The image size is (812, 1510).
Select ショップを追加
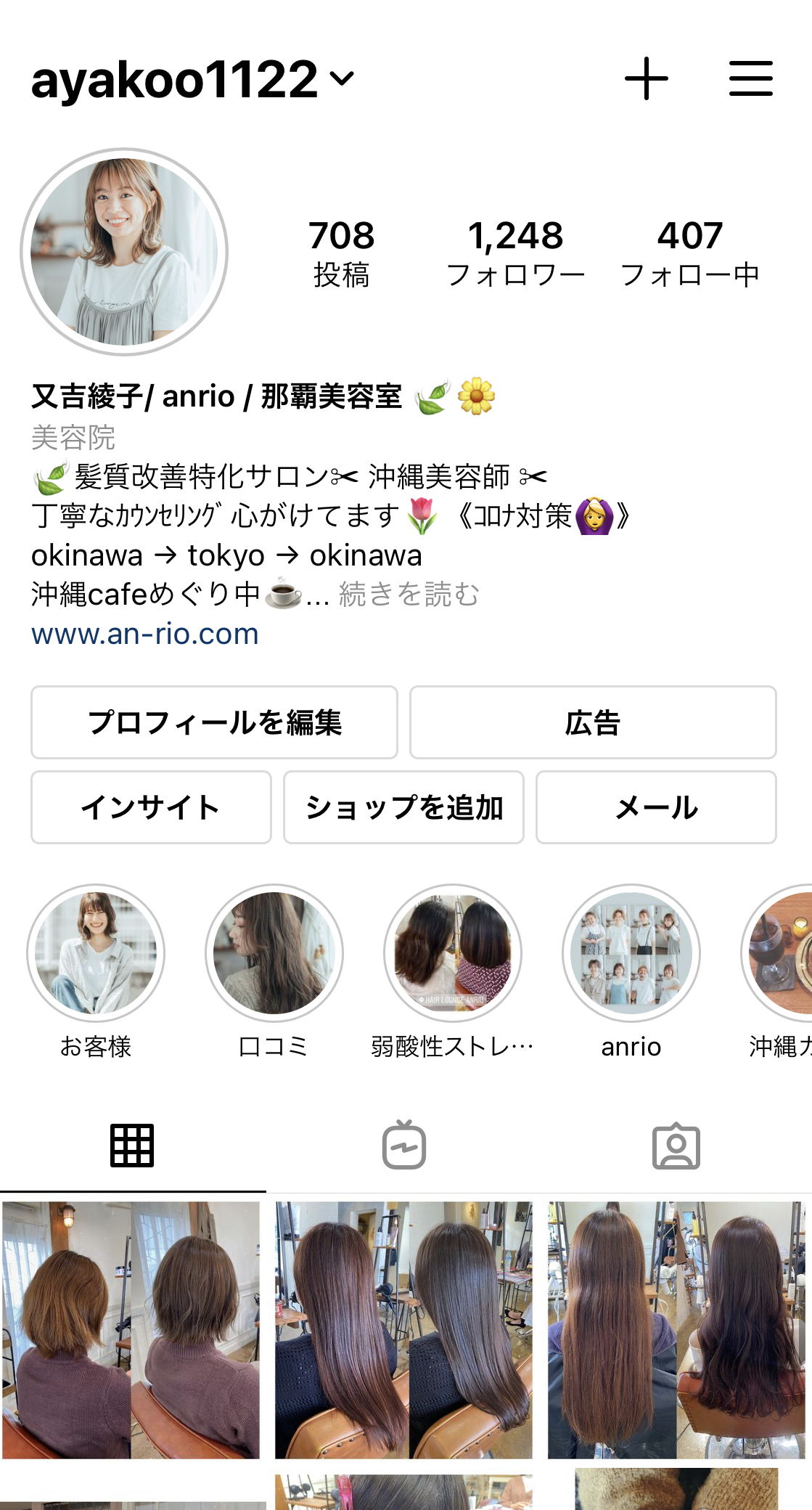403,807
